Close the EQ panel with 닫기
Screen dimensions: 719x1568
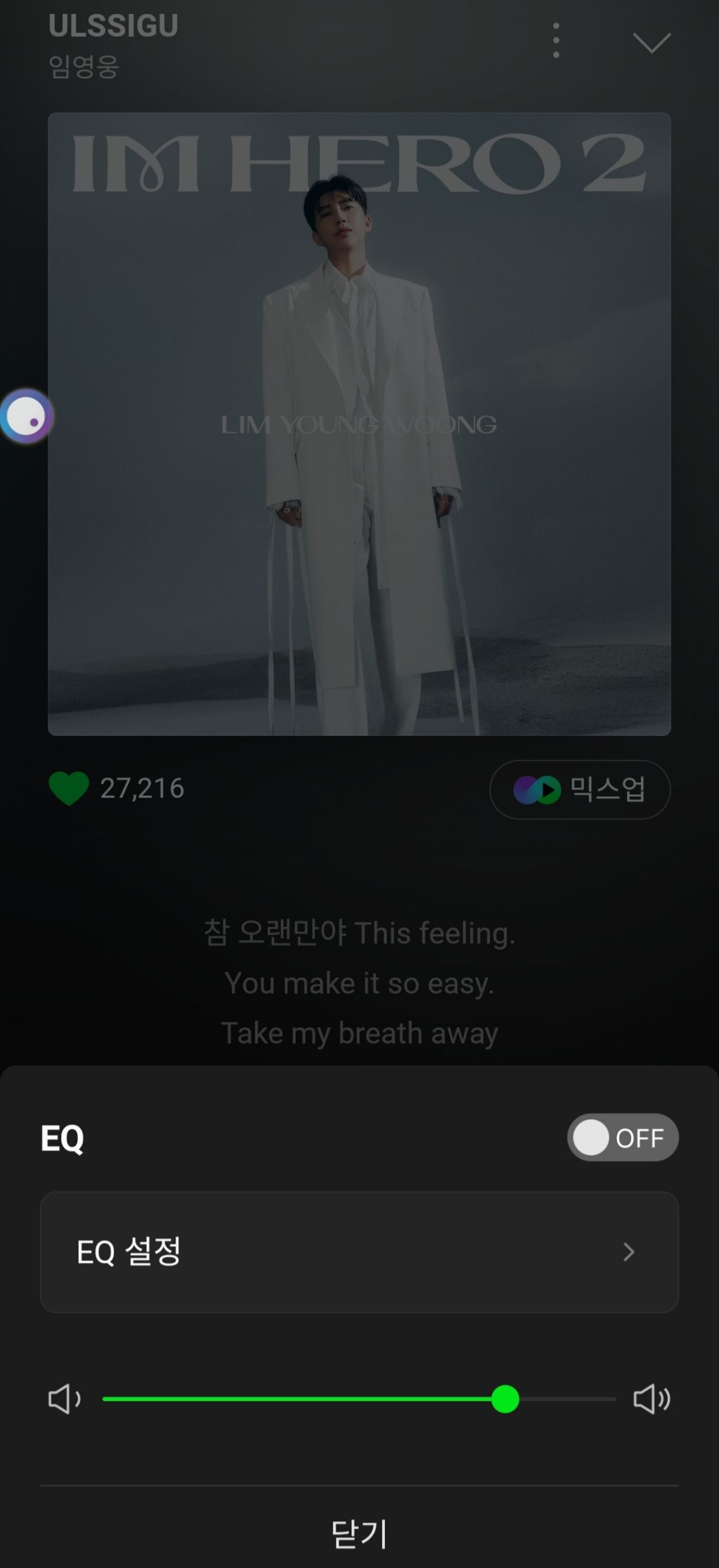tap(359, 1534)
